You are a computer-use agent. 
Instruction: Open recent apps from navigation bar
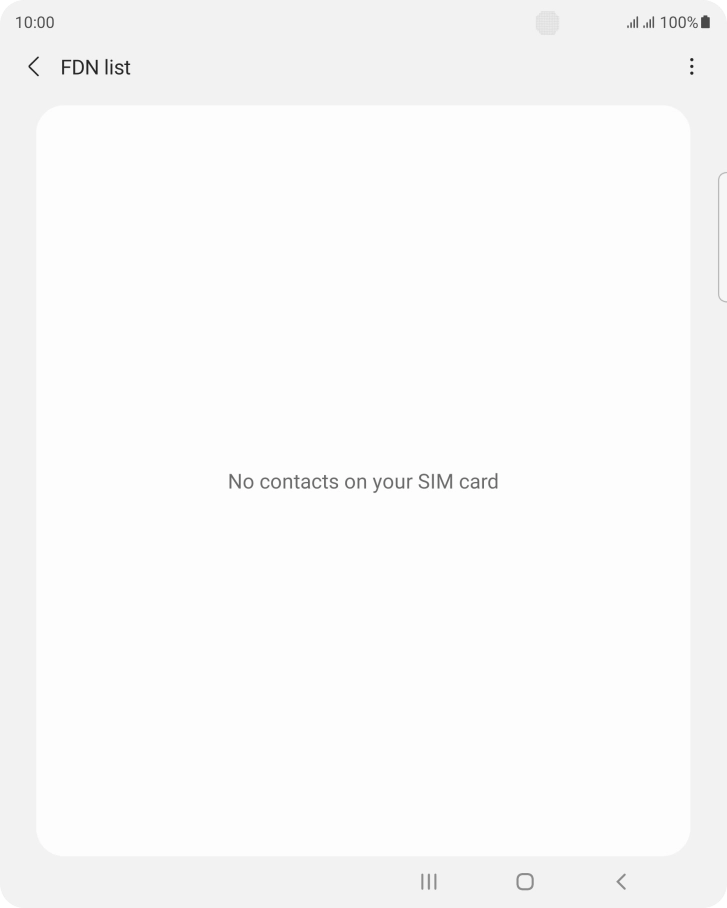tap(428, 881)
